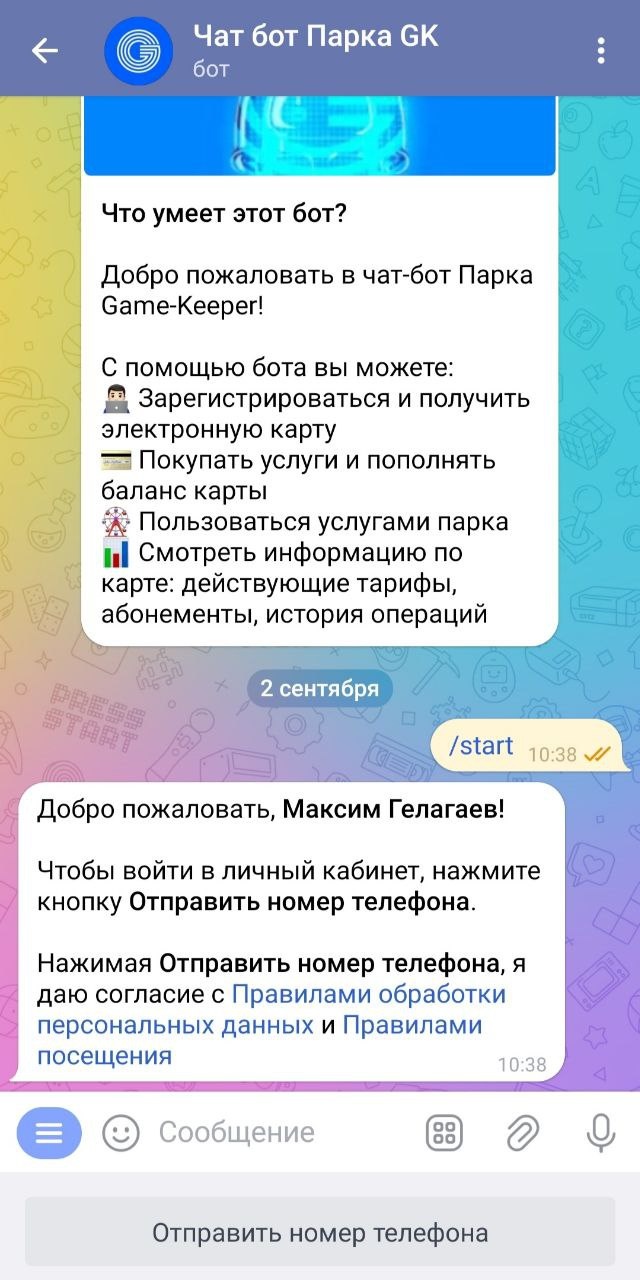Record a voice message with the microphone
Viewport: 640px width, 1280px height.
600,1133
